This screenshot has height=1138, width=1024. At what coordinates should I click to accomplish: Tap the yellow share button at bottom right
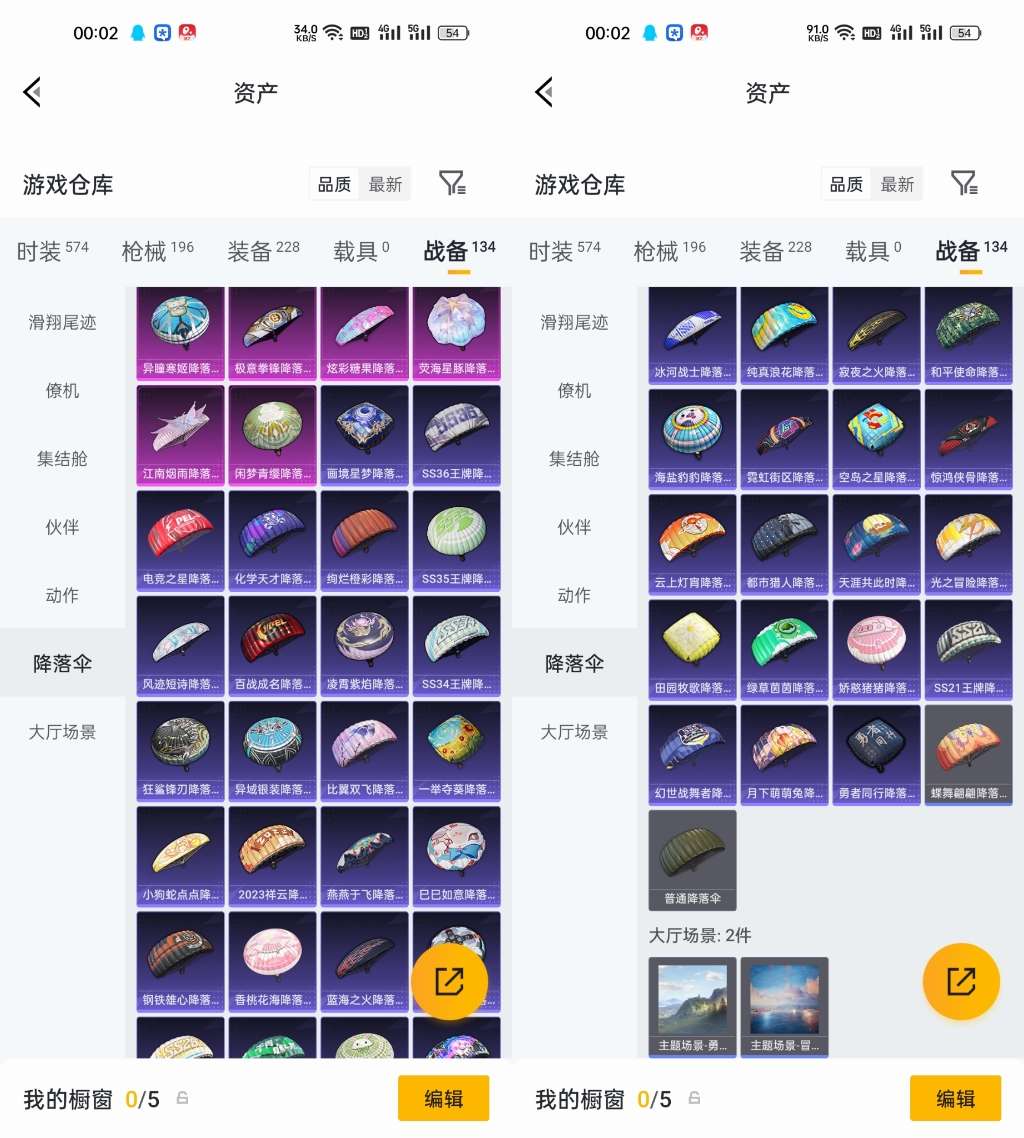[961, 982]
